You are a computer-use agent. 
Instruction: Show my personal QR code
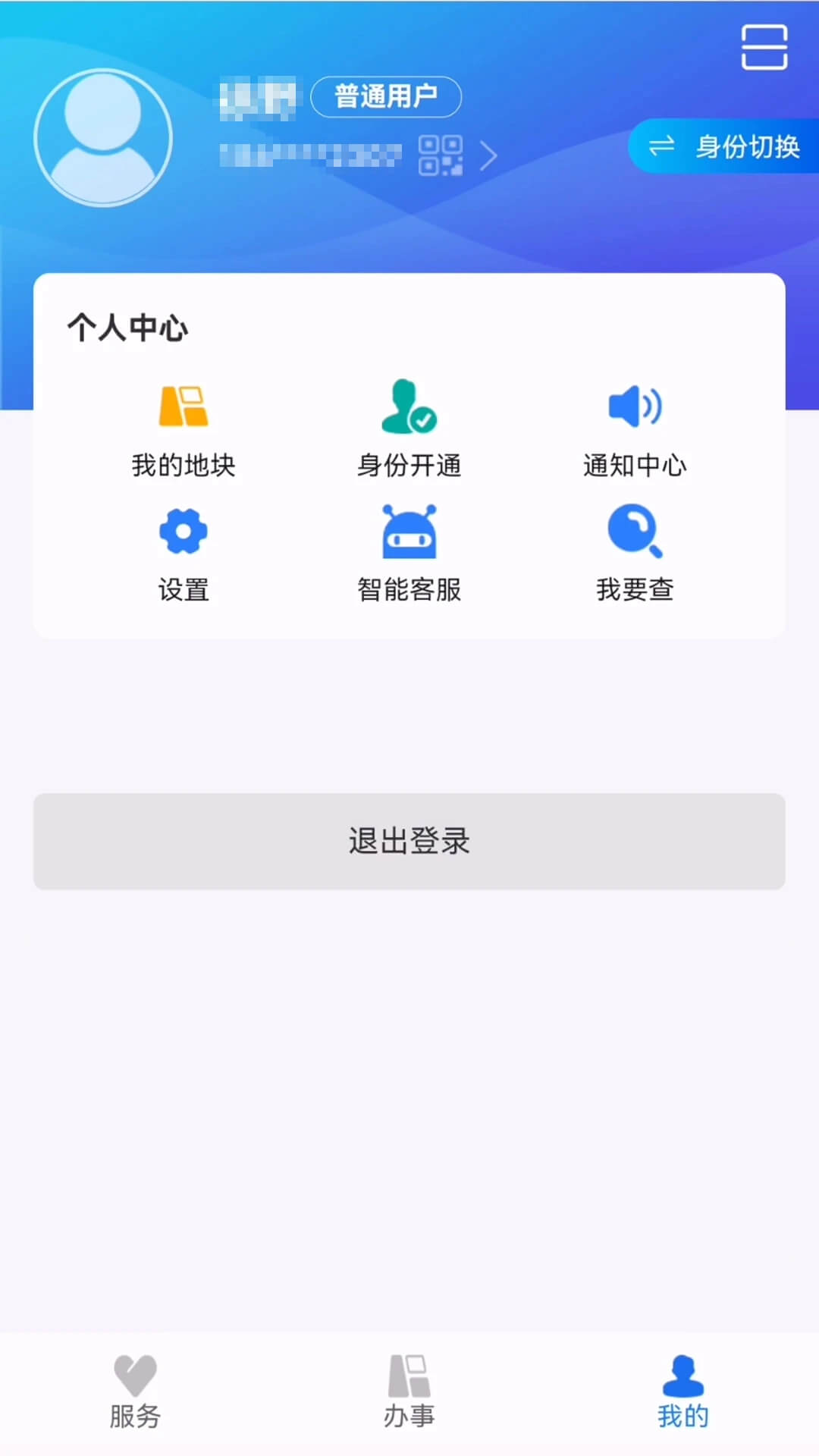441,155
